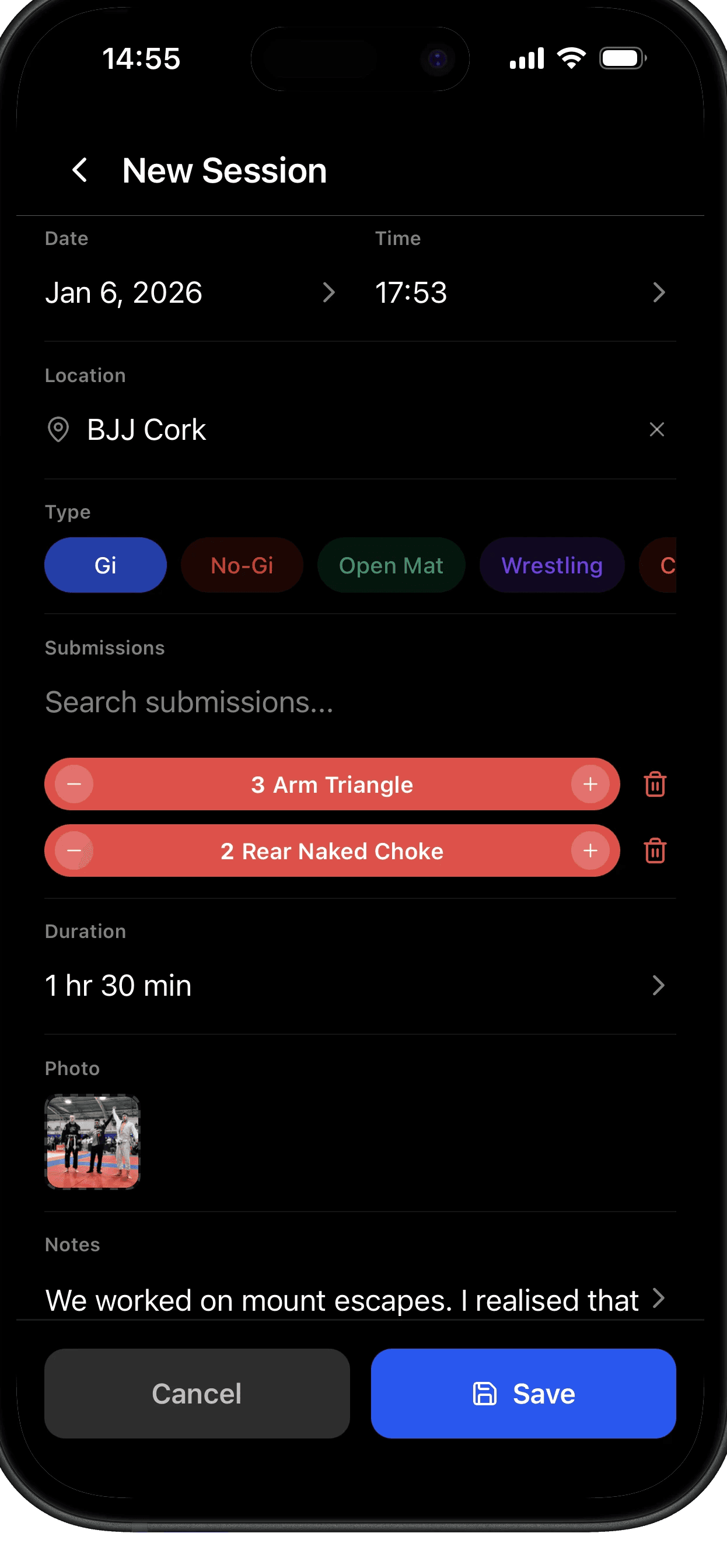Image resolution: width=727 pixels, height=1568 pixels.
Task: Increase the Arm Triangle count
Action: click(x=590, y=785)
